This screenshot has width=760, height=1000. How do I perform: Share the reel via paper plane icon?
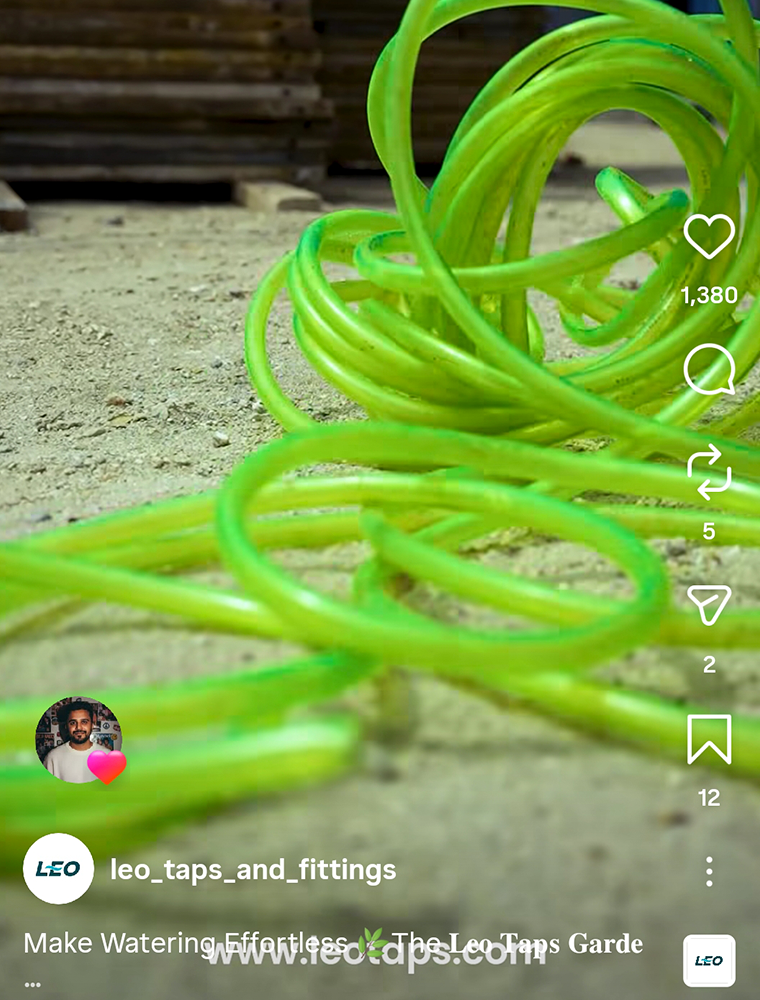(709, 605)
